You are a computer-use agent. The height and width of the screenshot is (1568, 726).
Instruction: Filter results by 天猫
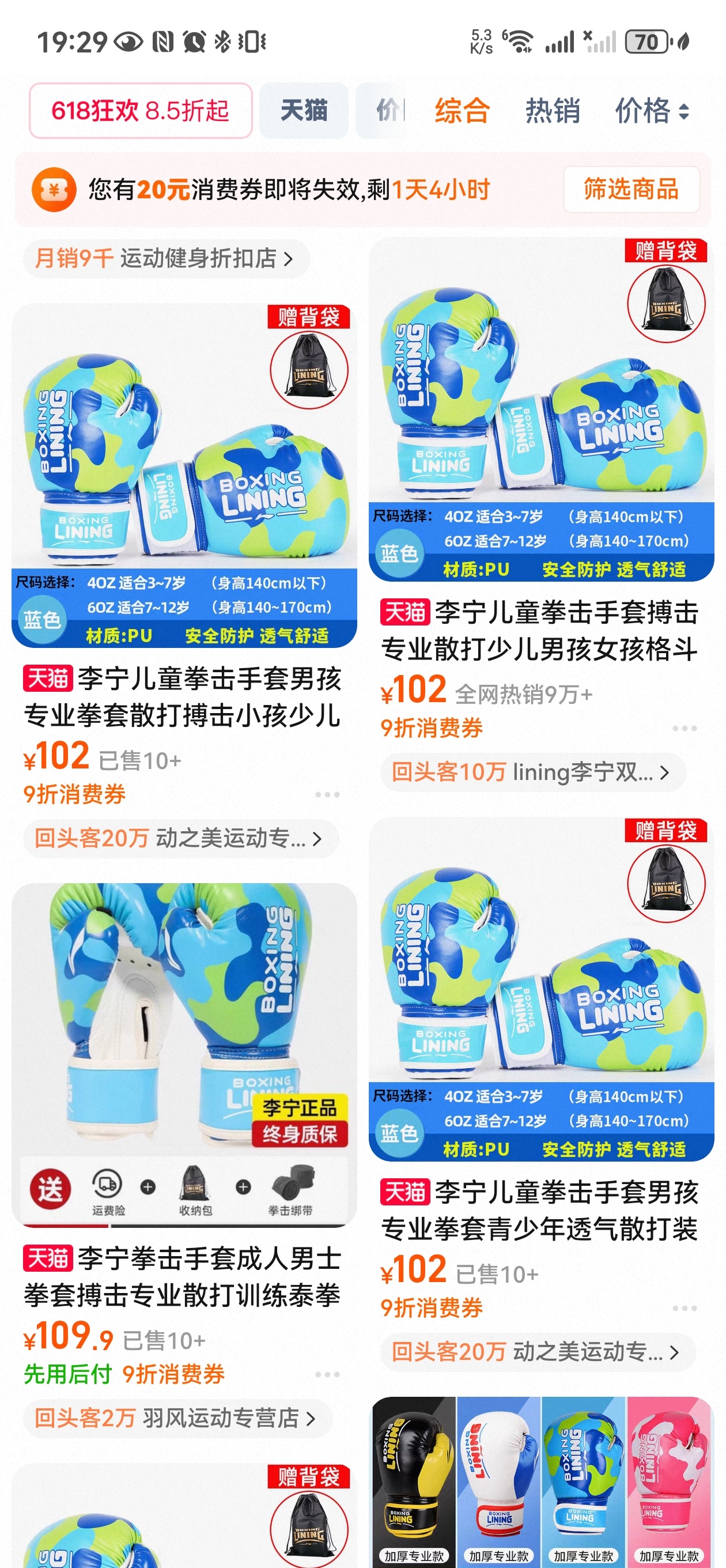pos(304,111)
